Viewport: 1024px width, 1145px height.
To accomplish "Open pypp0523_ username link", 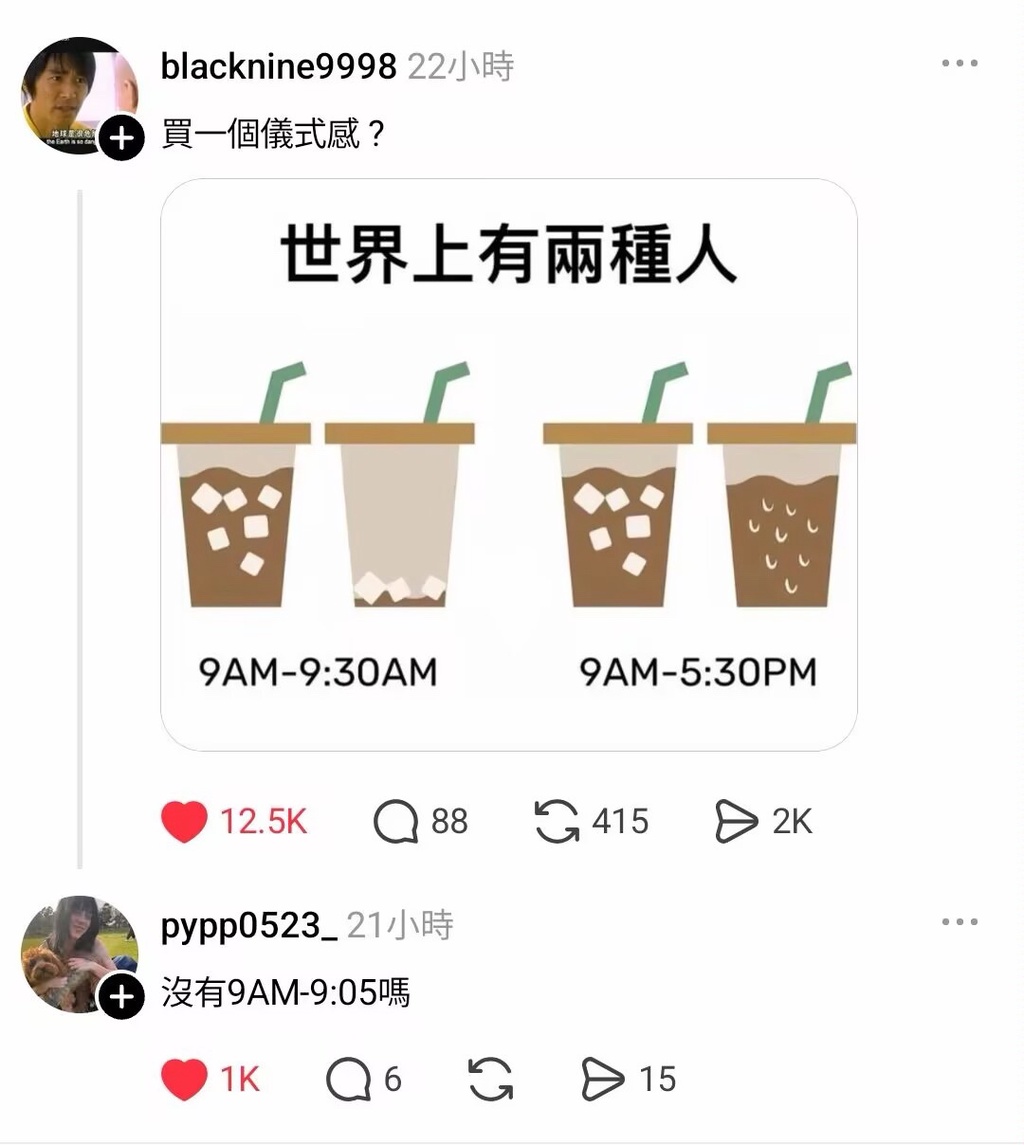I will [249, 925].
